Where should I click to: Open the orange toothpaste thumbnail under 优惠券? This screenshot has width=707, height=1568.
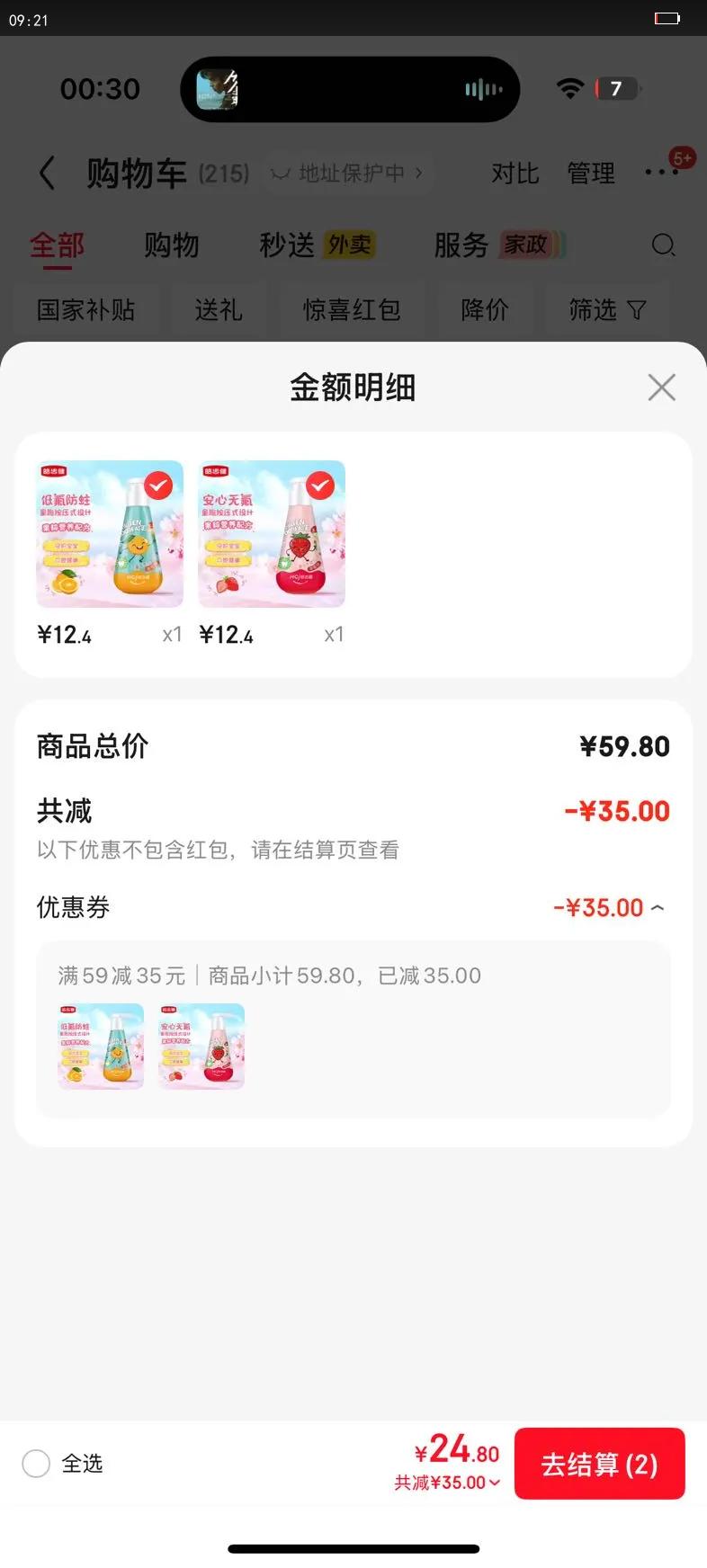pyautogui.click(x=101, y=1047)
